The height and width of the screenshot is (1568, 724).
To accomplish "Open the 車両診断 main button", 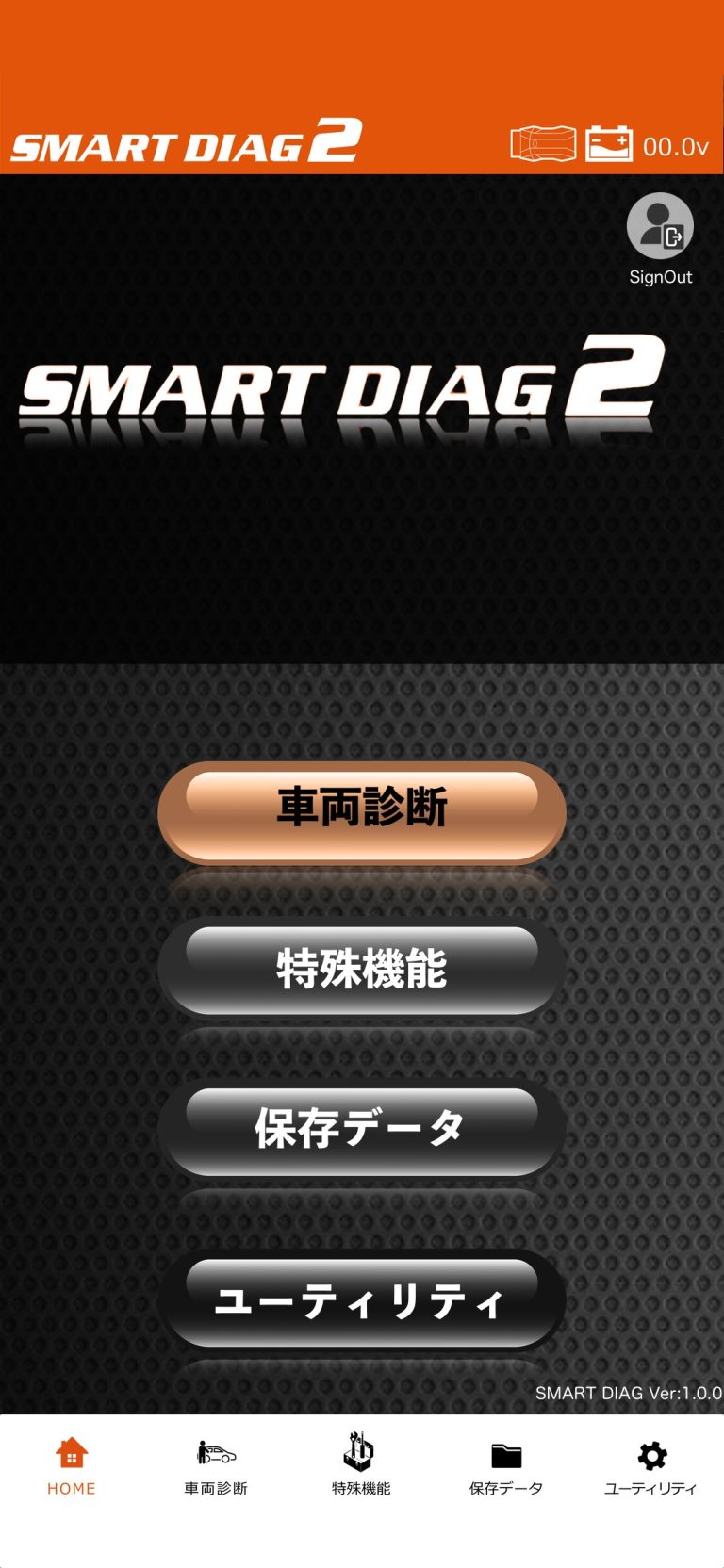I will pos(362,809).
